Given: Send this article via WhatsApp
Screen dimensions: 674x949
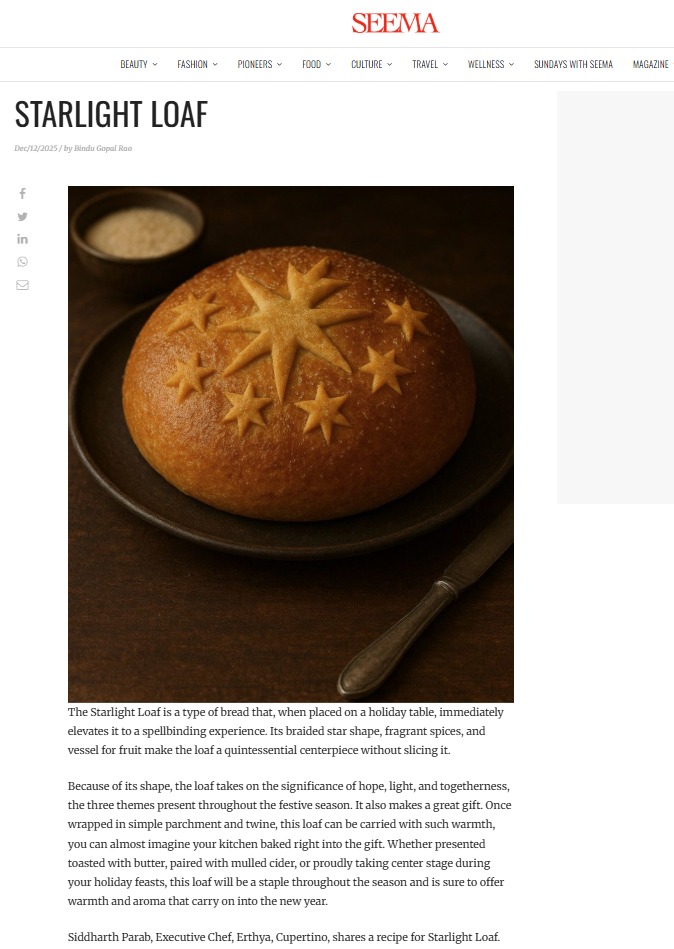Looking at the screenshot, I should click(22, 262).
